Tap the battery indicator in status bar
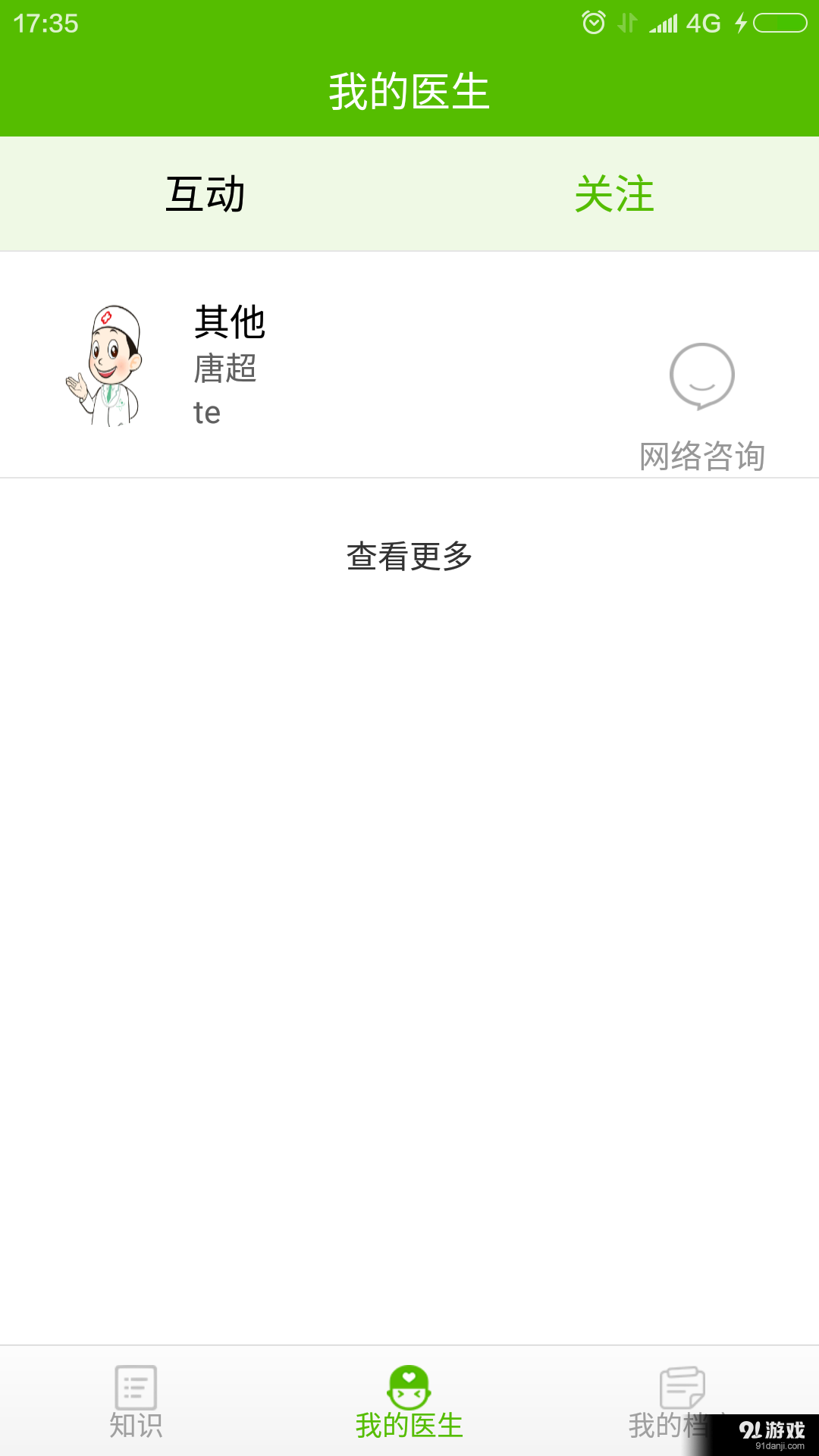The height and width of the screenshot is (1456, 819). [779, 22]
